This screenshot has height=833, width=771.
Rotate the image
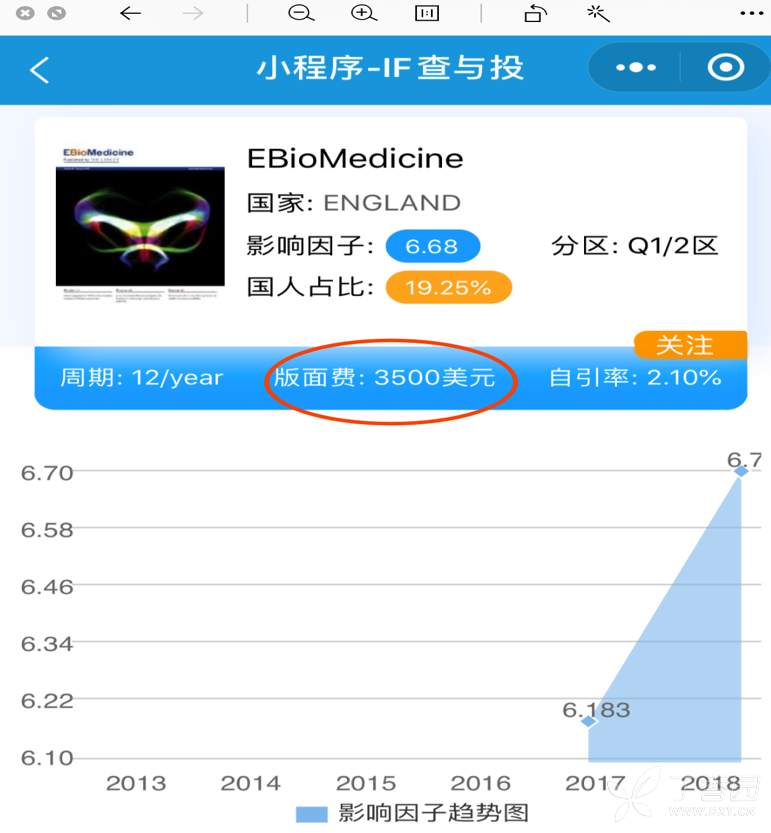tap(536, 14)
